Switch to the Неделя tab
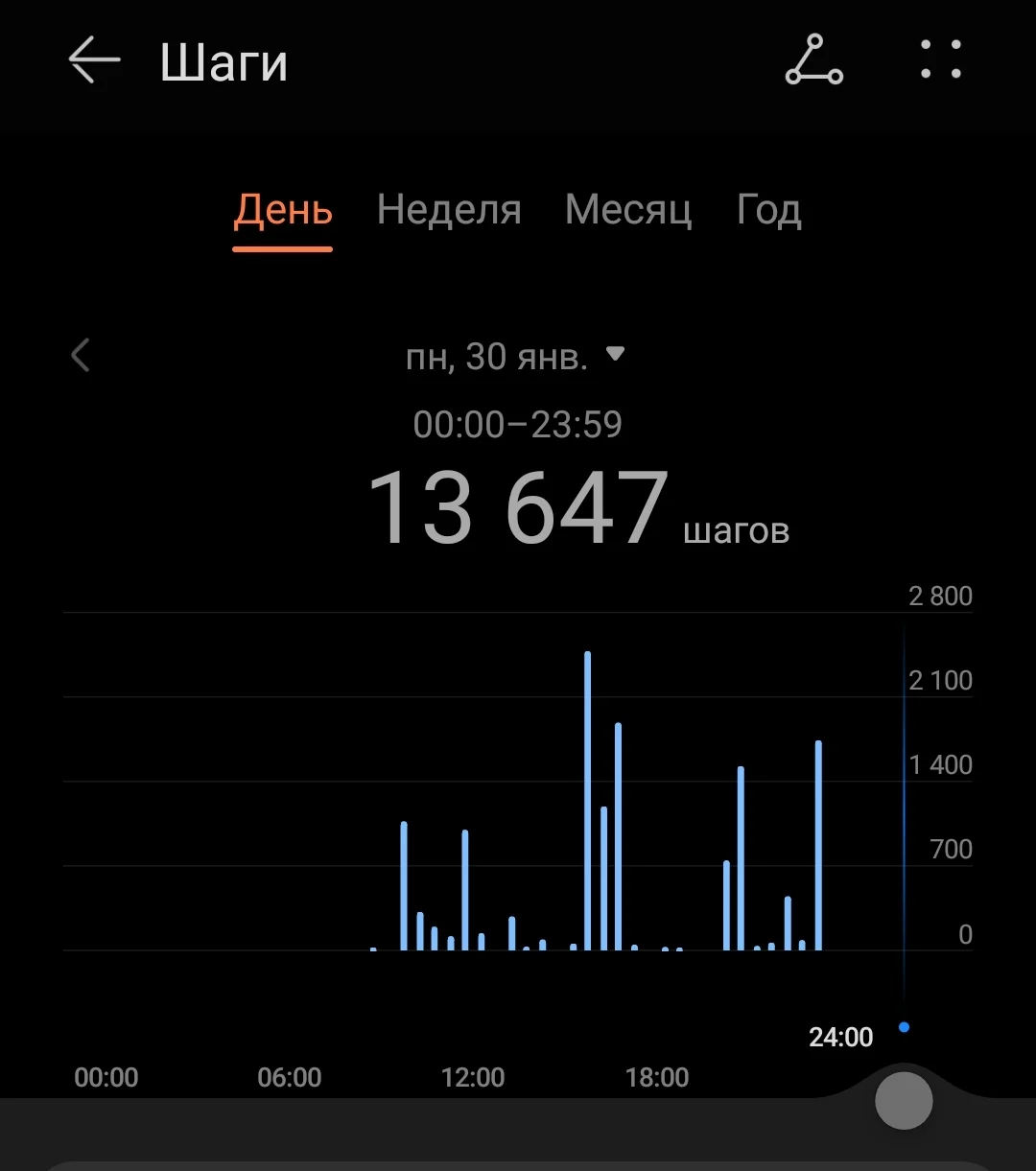Image resolution: width=1036 pixels, height=1171 pixels. (449, 209)
